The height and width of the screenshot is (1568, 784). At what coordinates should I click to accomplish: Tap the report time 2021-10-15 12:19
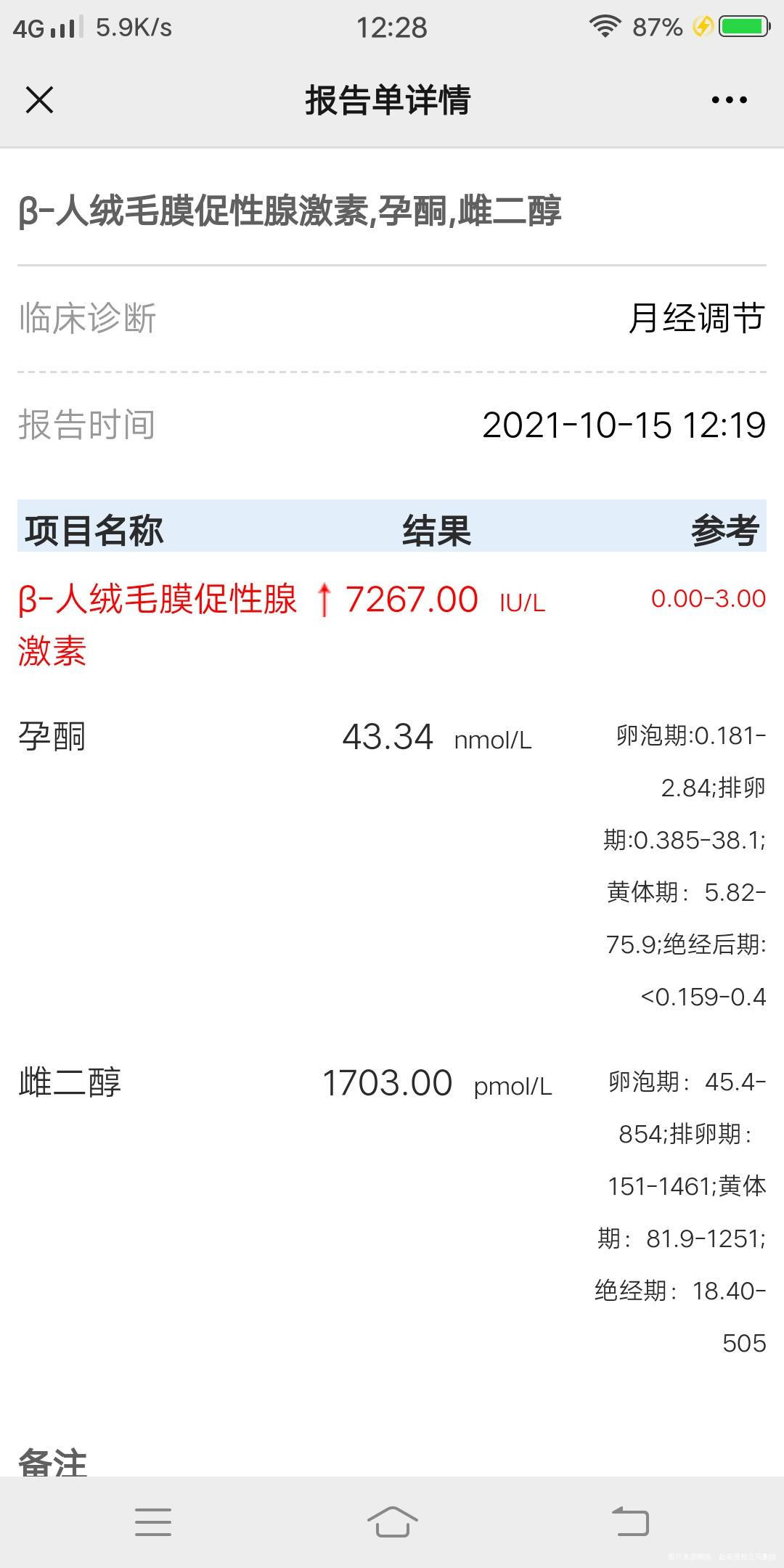(626, 426)
